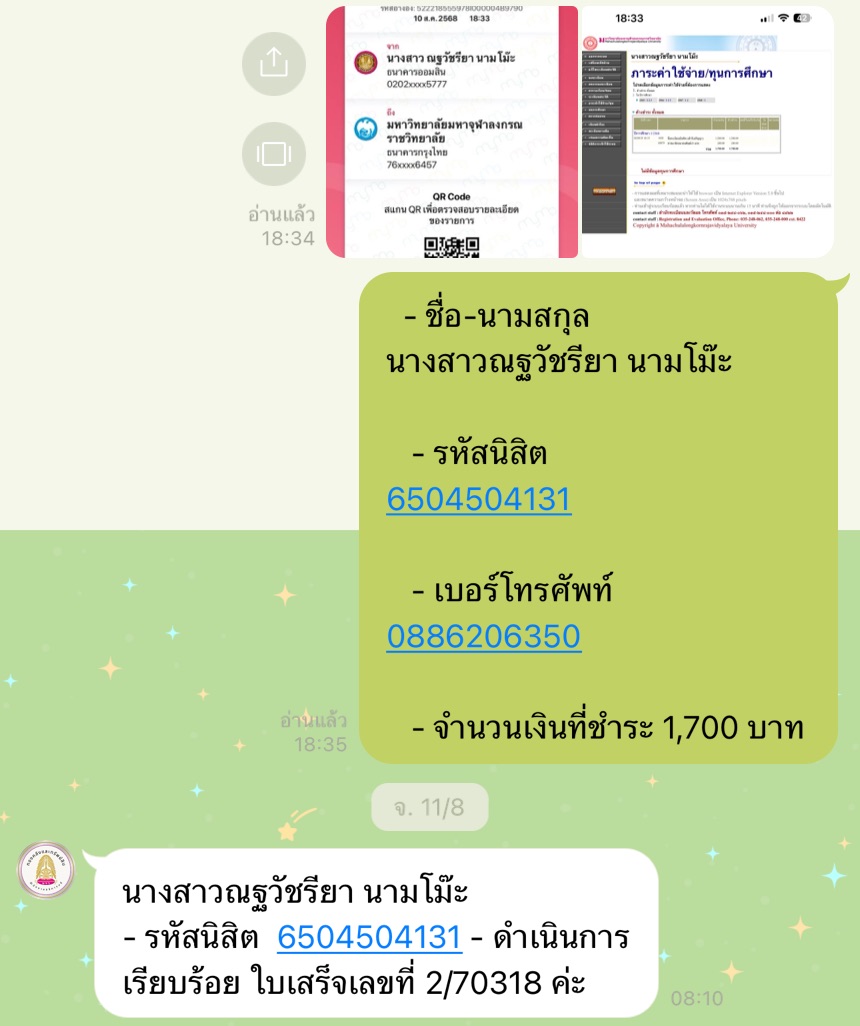Open the sender's profile picture
Image resolution: width=860 pixels, height=1026 pixels.
47,870
